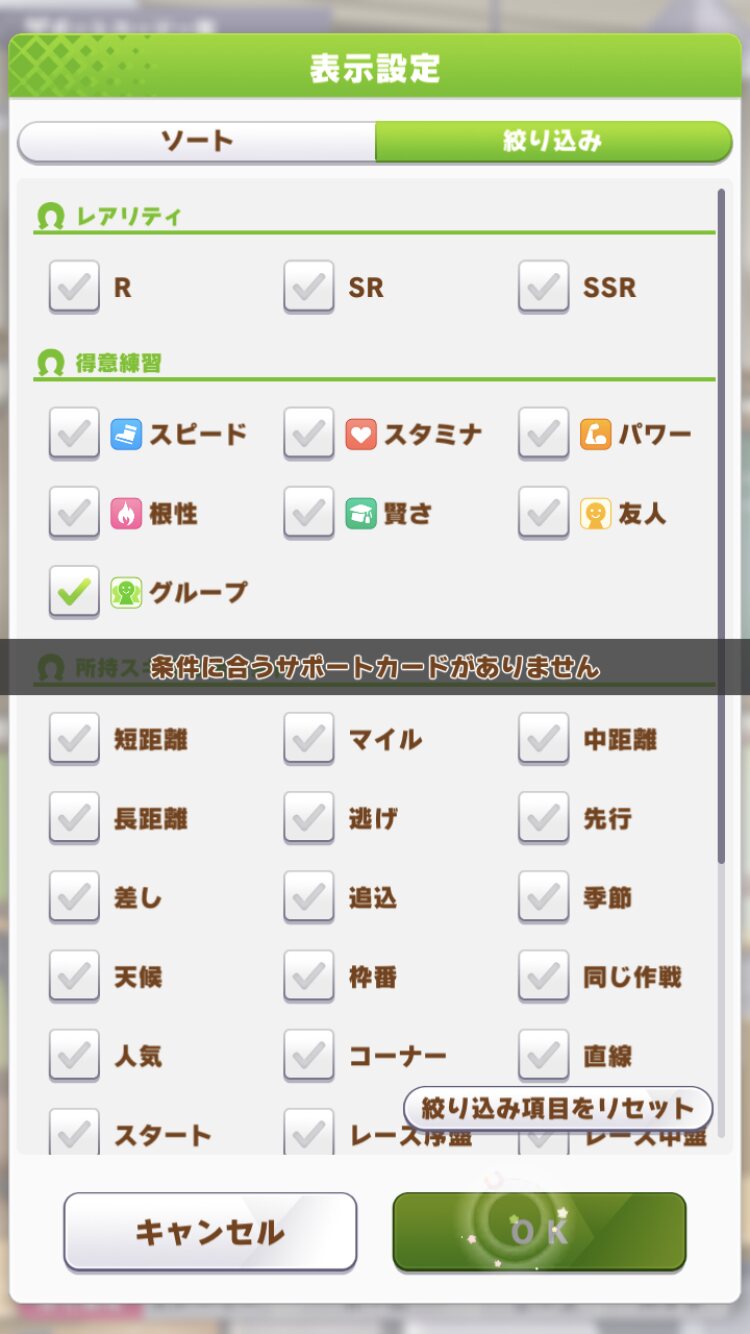Image resolution: width=750 pixels, height=1334 pixels.
Task: Cancel with the キャンセル button
Action: (210, 1232)
